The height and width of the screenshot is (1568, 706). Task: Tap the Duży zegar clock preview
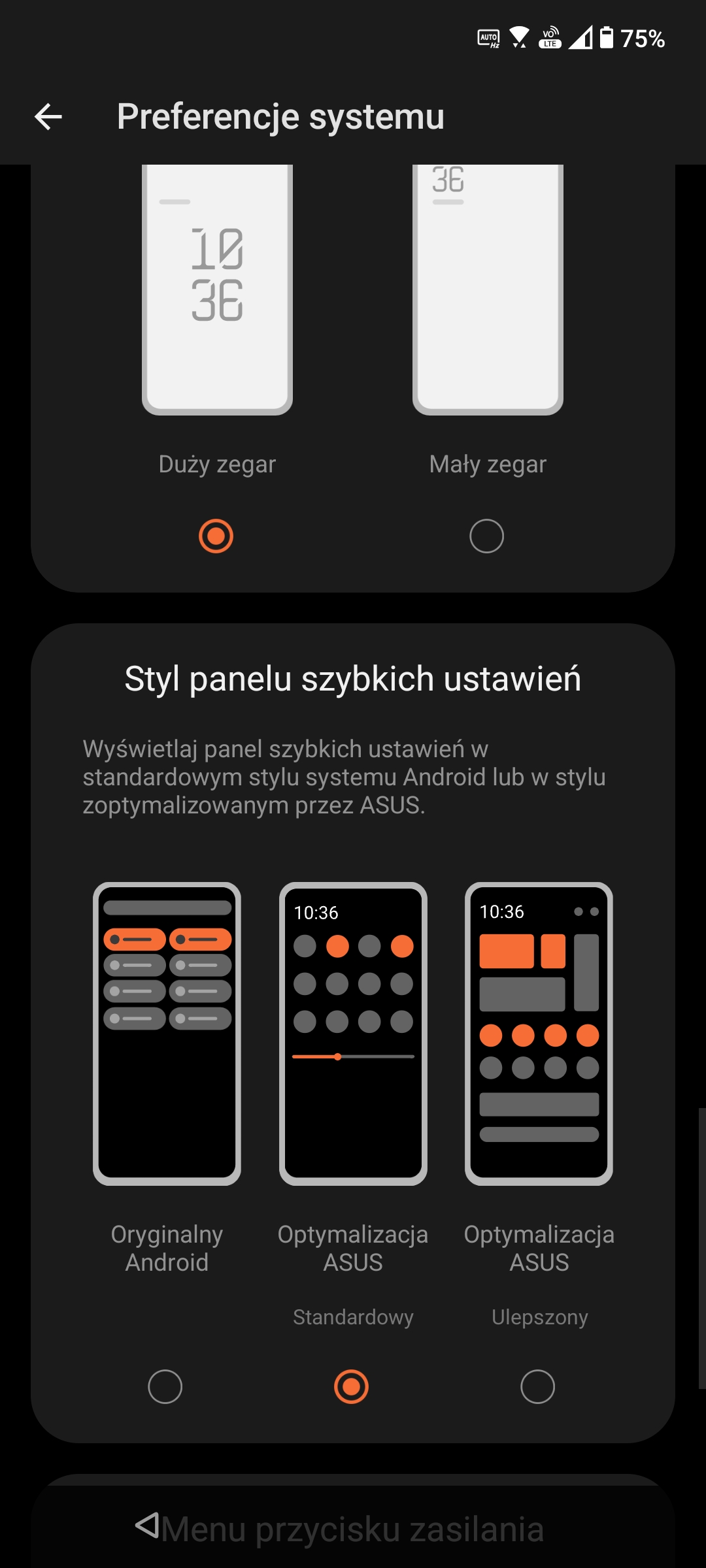tap(217, 290)
